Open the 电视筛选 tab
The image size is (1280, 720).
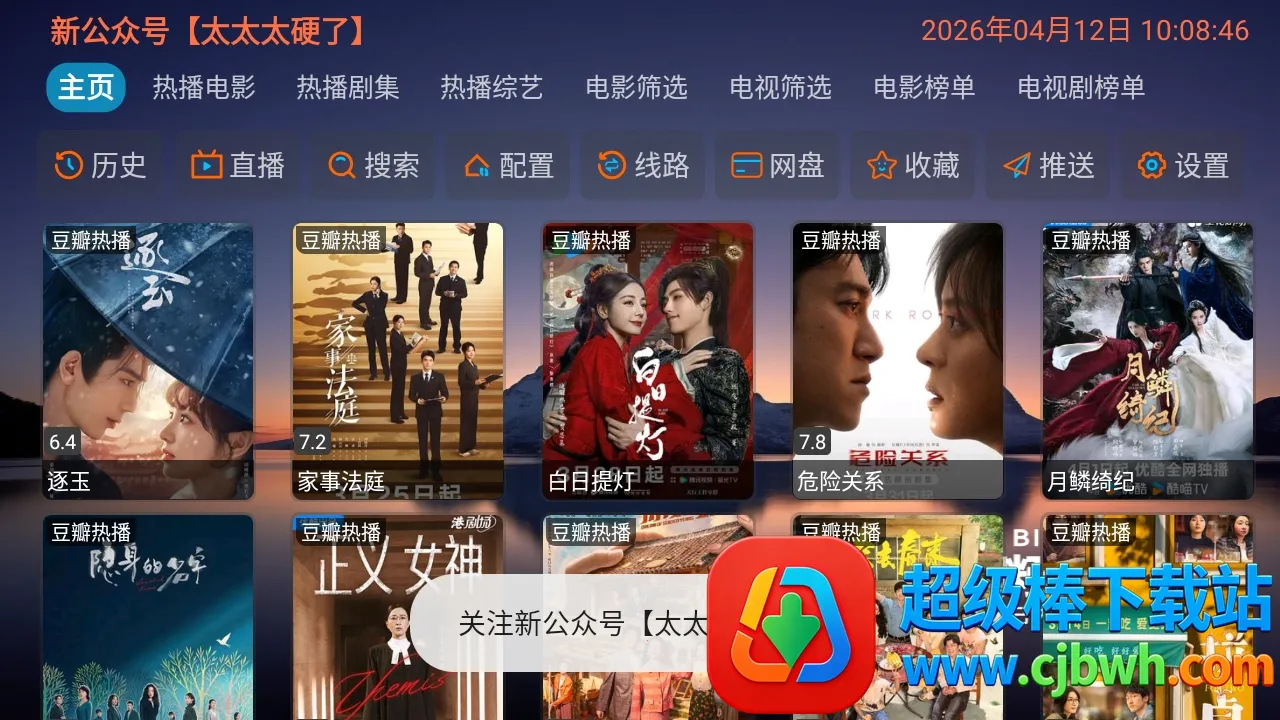(781, 88)
